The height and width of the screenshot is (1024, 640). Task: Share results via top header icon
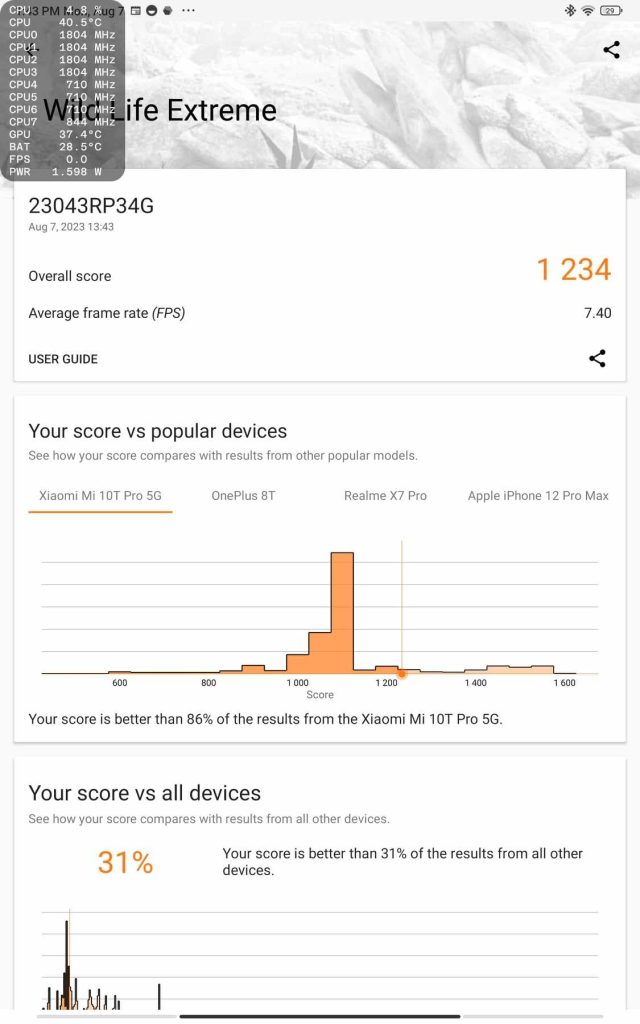pyautogui.click(x=611, y=50)
